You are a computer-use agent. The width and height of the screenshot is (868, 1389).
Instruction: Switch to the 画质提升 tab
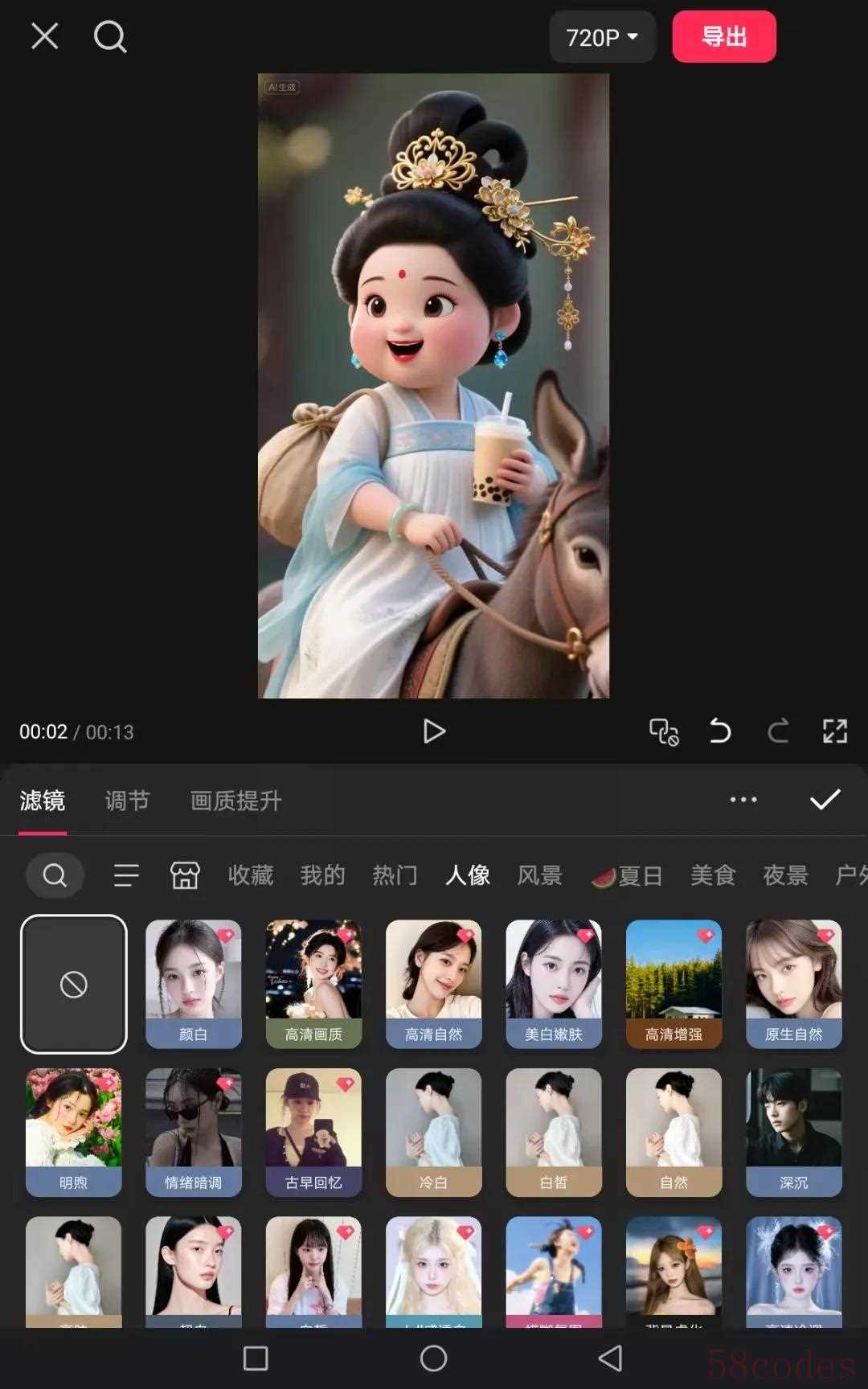235,801
